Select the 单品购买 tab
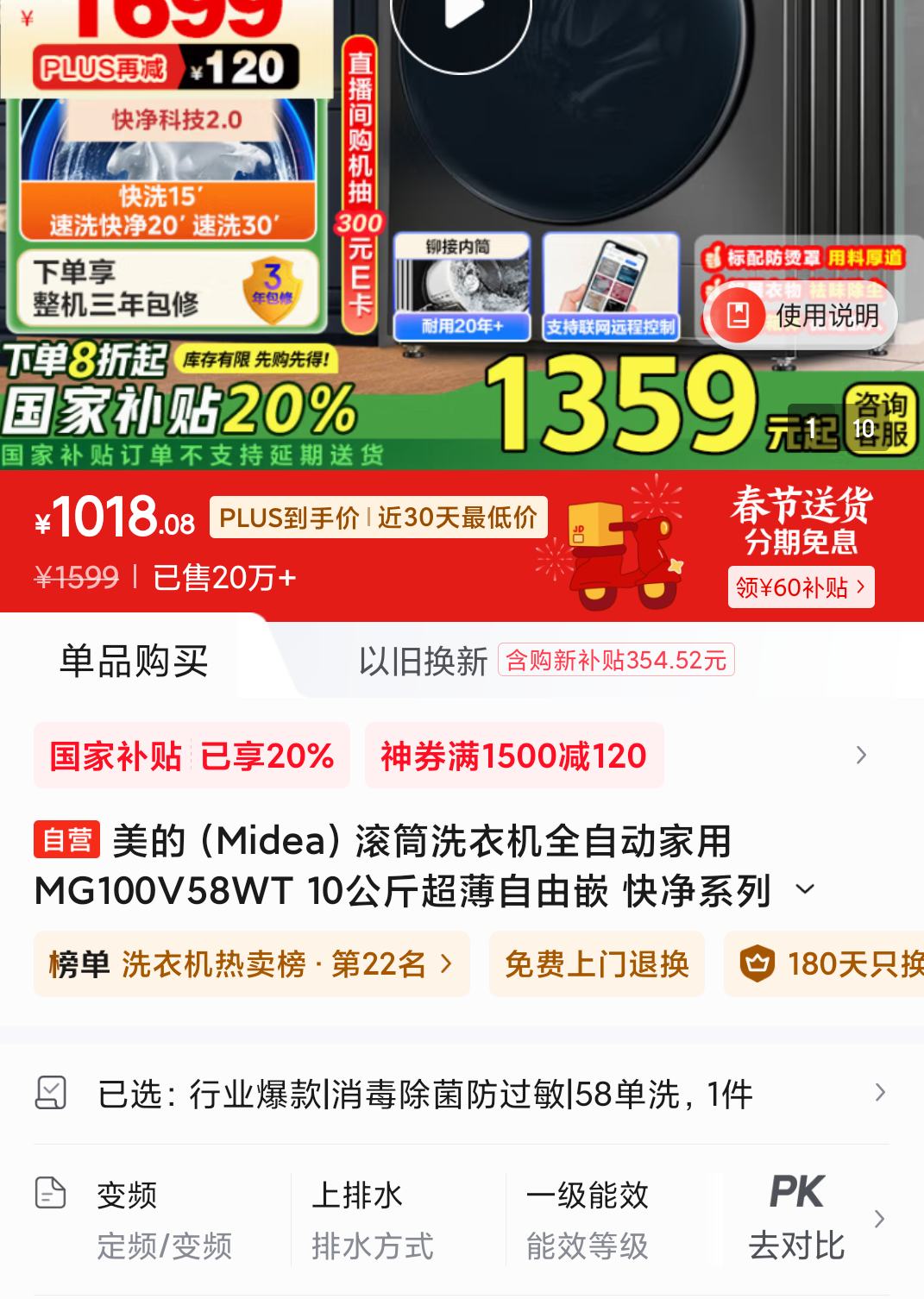The image size is (924, 1299). pyautogui.click(x=134, y=662)
